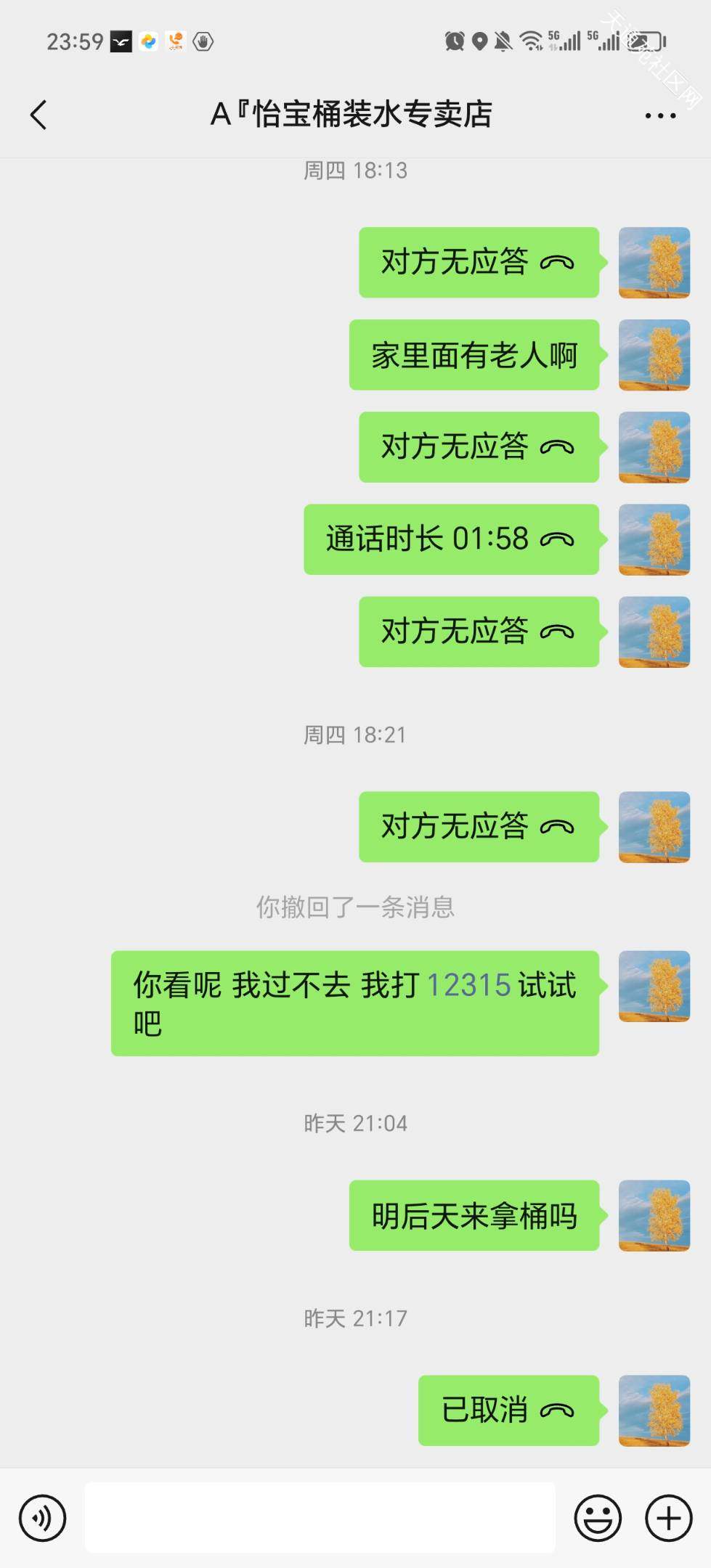Tap the message text field
711x1568 pixels.
coord(320,1518)
